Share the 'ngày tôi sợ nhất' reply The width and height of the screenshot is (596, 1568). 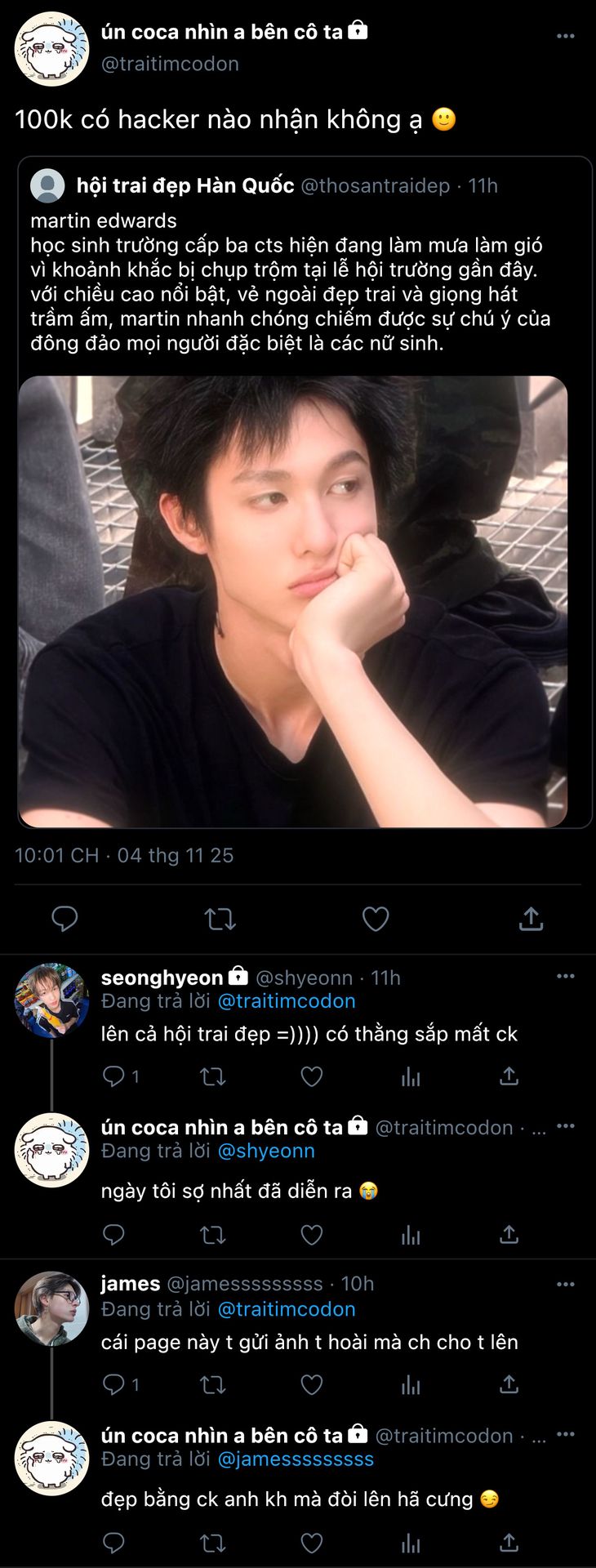click(x=509, y=1234)
